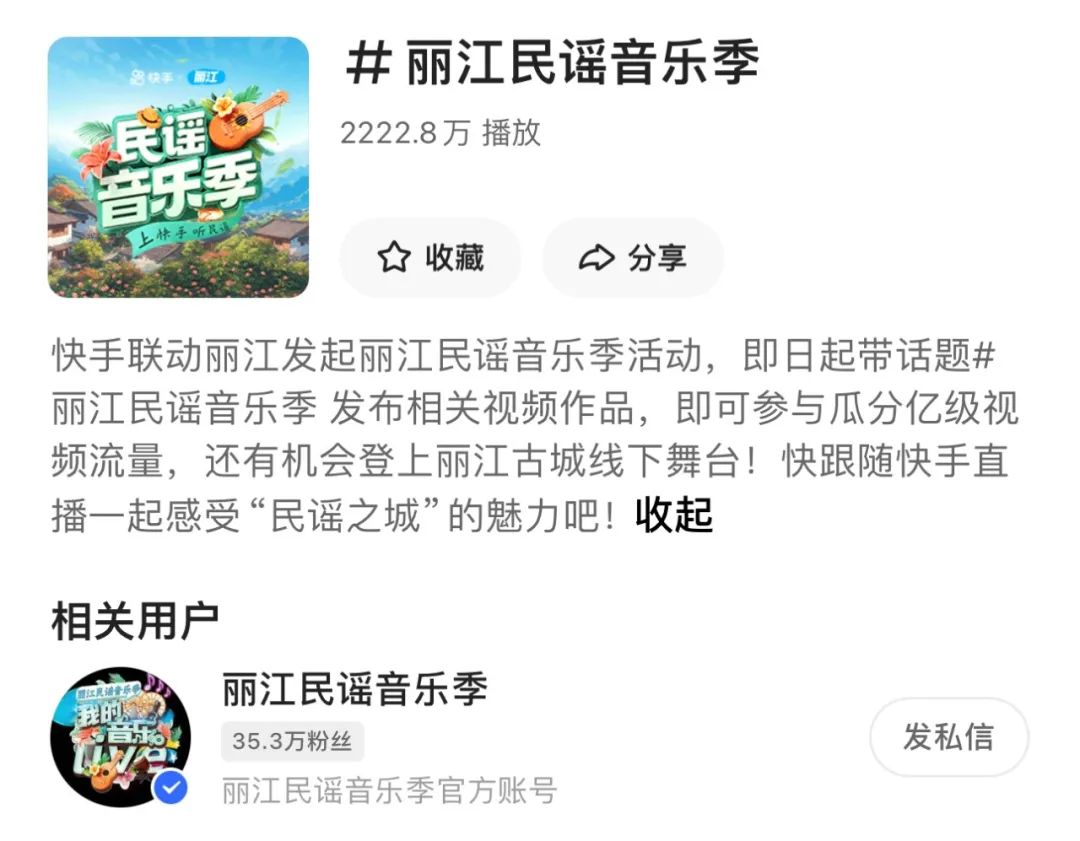1080x841 pixels.
Task: Open the 丽江民谣音乐季 official account profile
Action: point(355,690)
